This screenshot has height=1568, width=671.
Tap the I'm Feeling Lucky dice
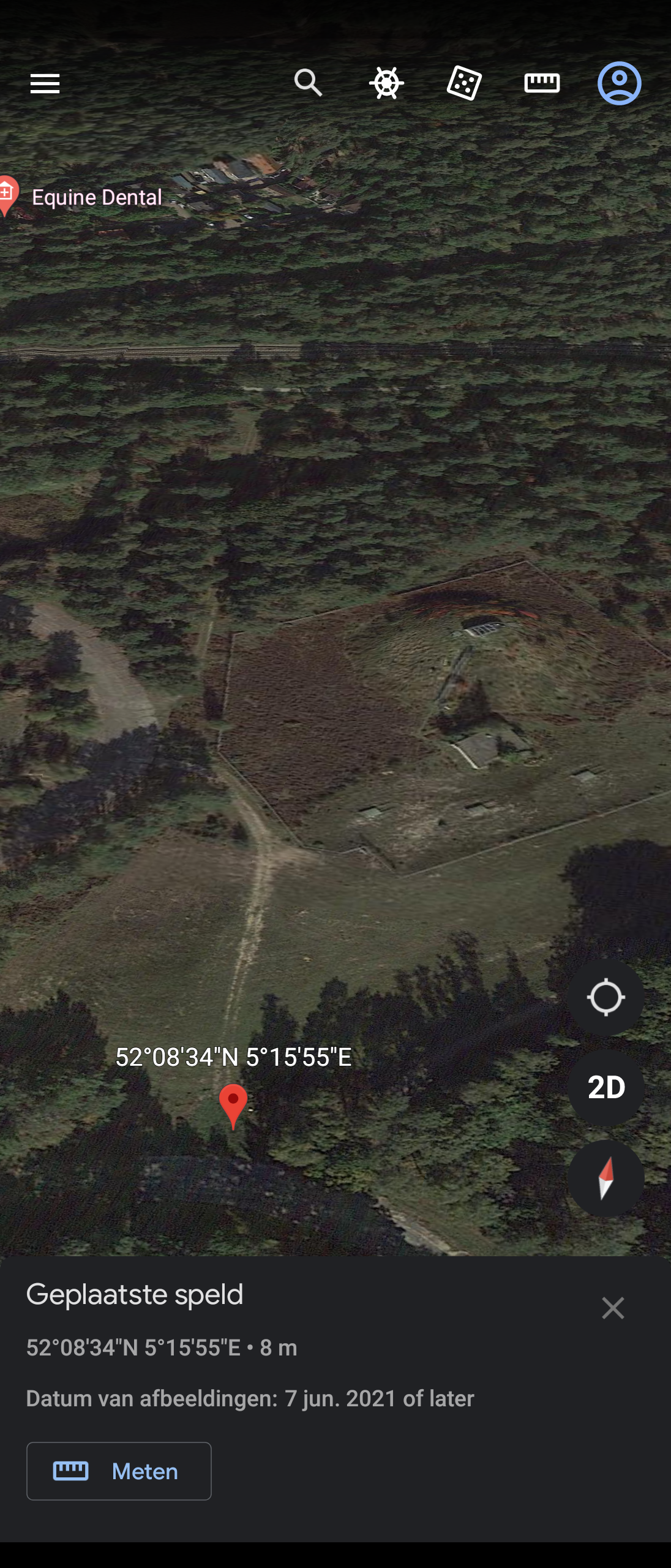click(x=464, y=83)
